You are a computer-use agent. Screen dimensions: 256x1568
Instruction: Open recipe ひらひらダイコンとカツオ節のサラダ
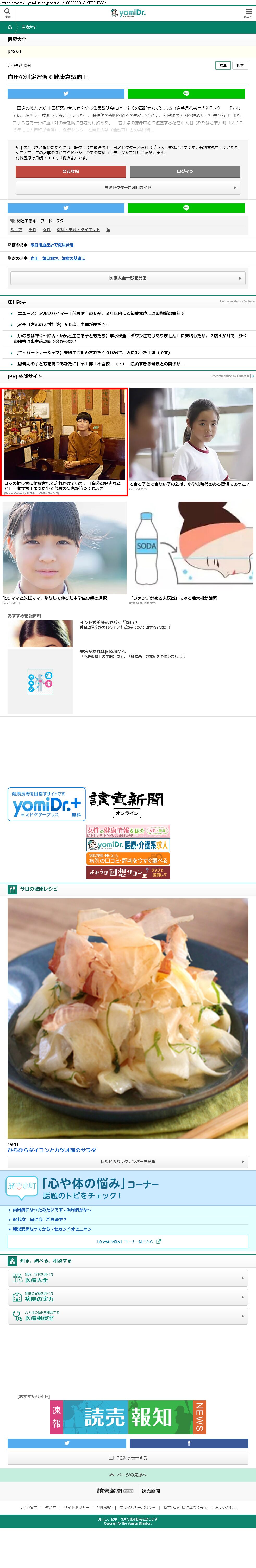tap(52, 1150)
